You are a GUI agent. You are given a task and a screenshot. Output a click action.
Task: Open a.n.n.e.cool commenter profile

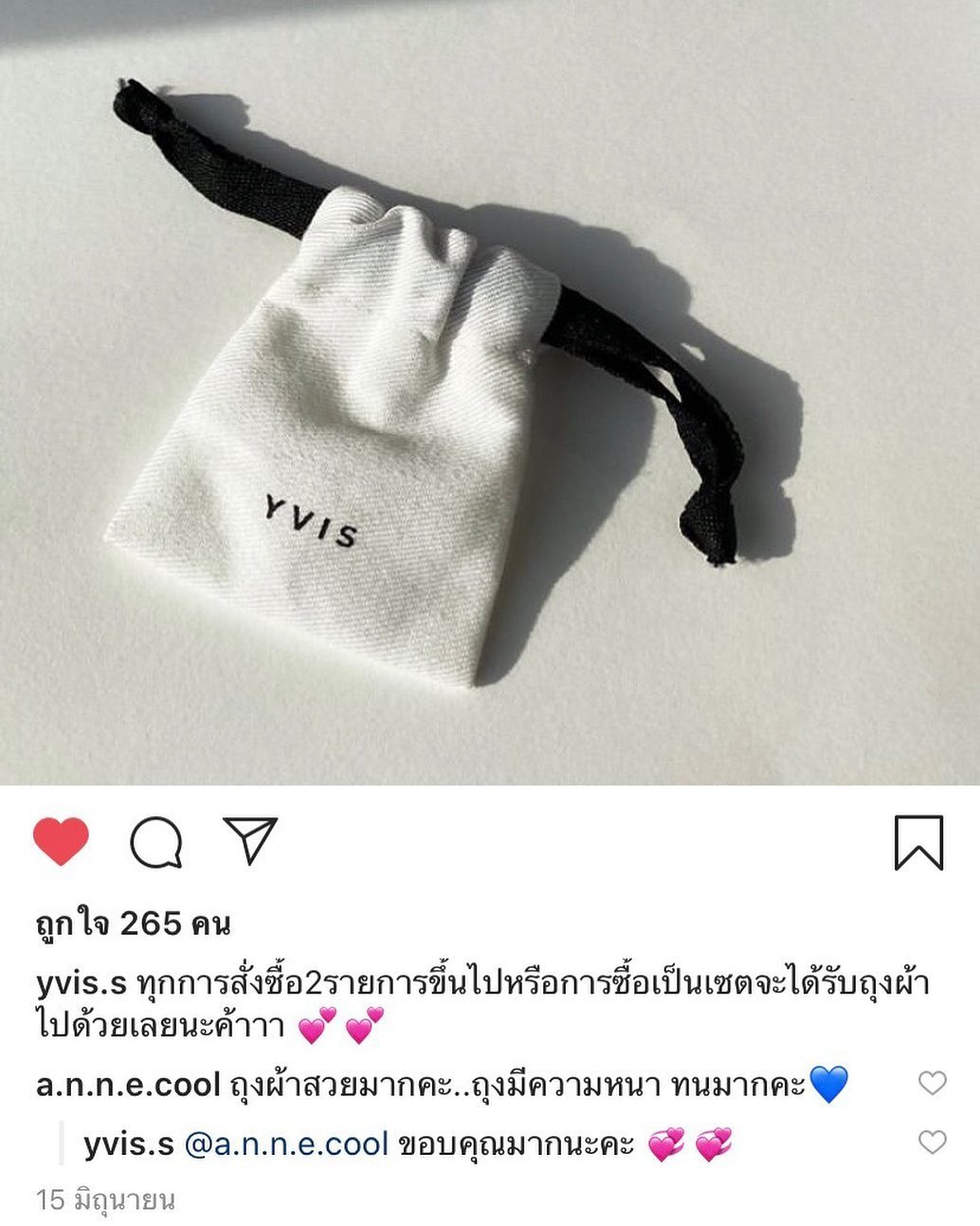click(128, 1084)
